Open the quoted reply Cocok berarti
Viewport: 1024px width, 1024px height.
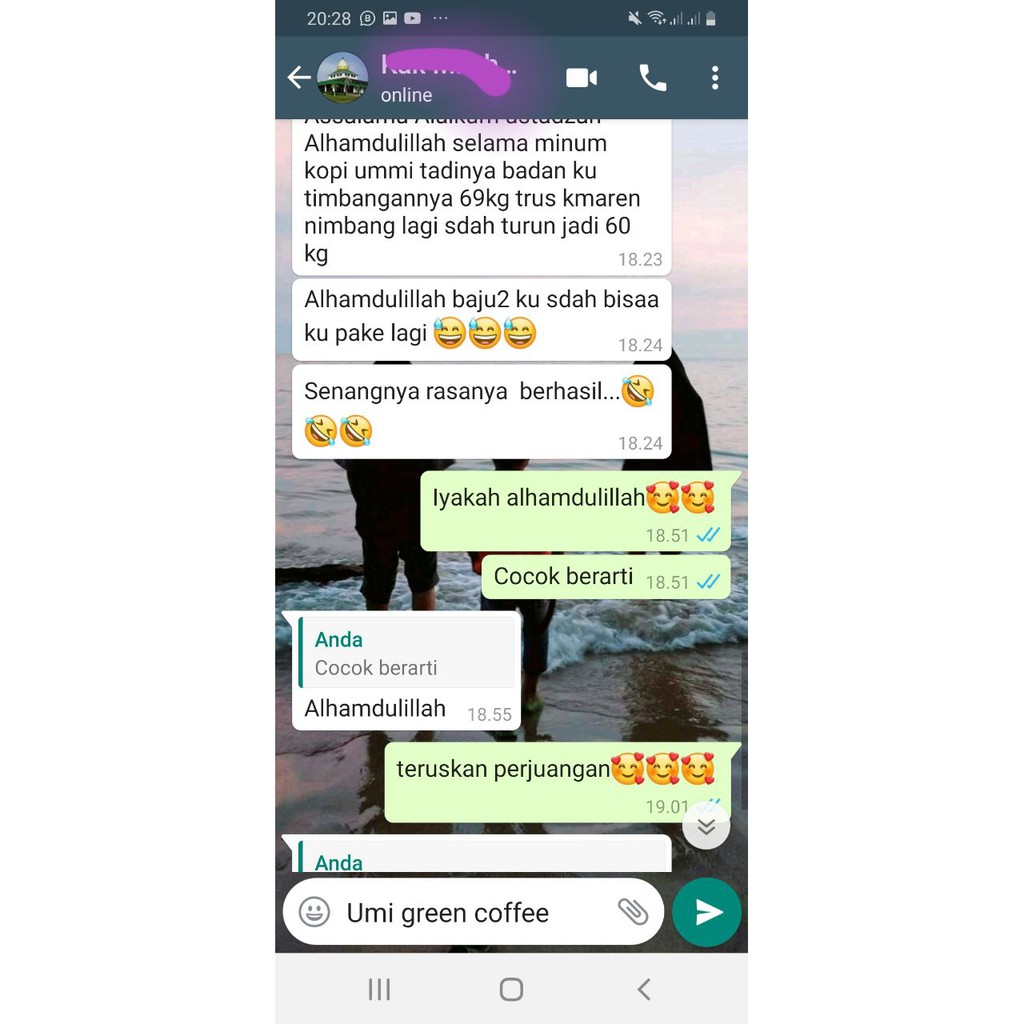coord(408,653)
